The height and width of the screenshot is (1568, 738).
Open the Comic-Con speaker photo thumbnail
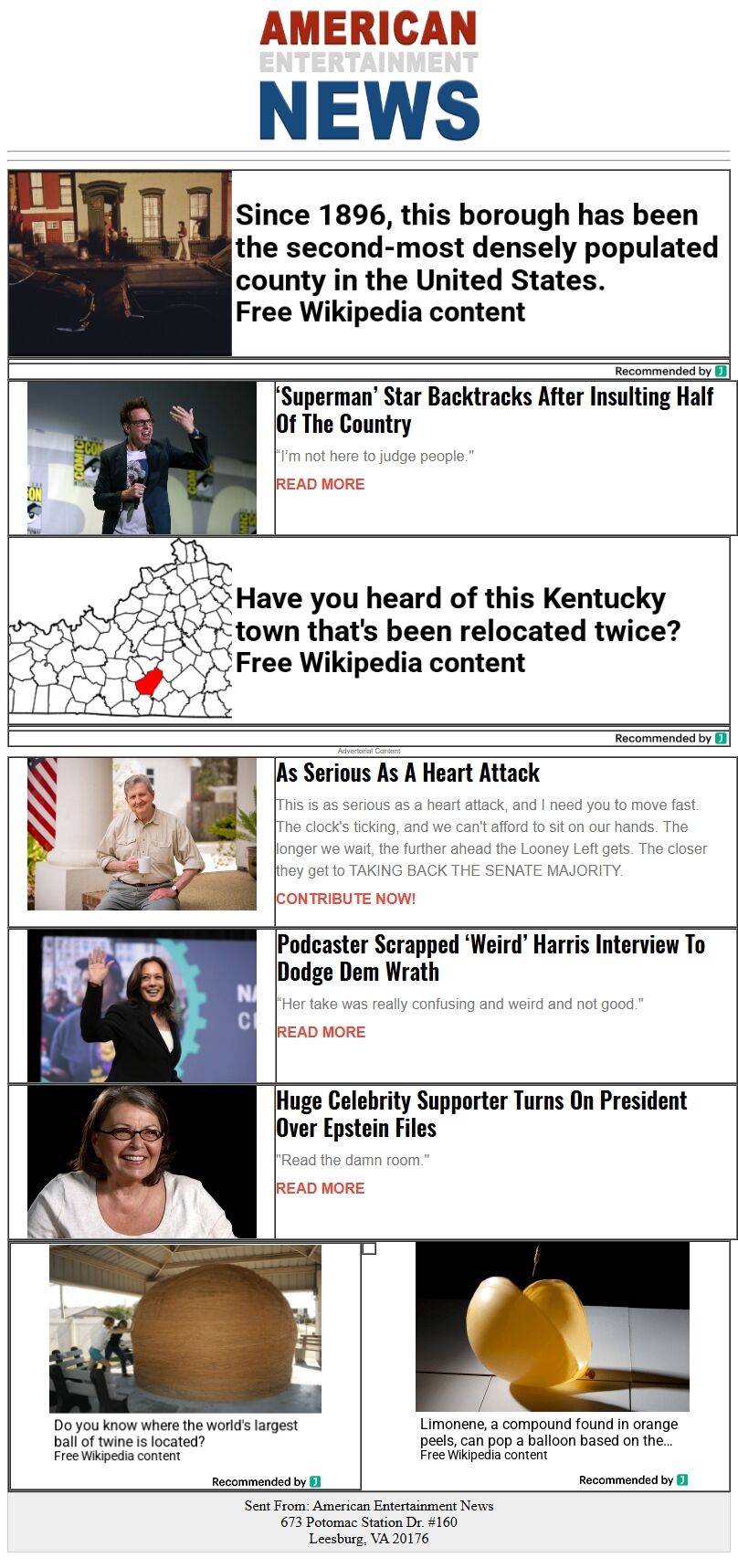click(142, 458)
